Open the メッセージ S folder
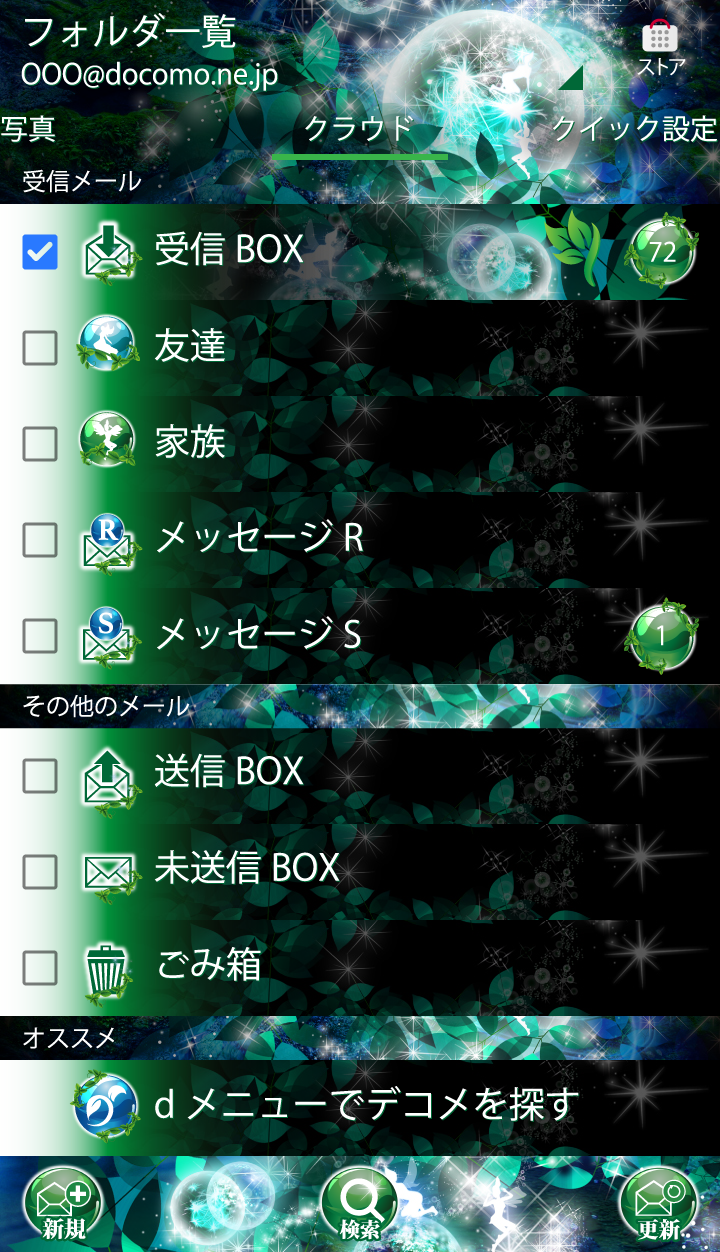This screenshot has height=1252, width=720. pyautogui.click(x=300, y=635)
